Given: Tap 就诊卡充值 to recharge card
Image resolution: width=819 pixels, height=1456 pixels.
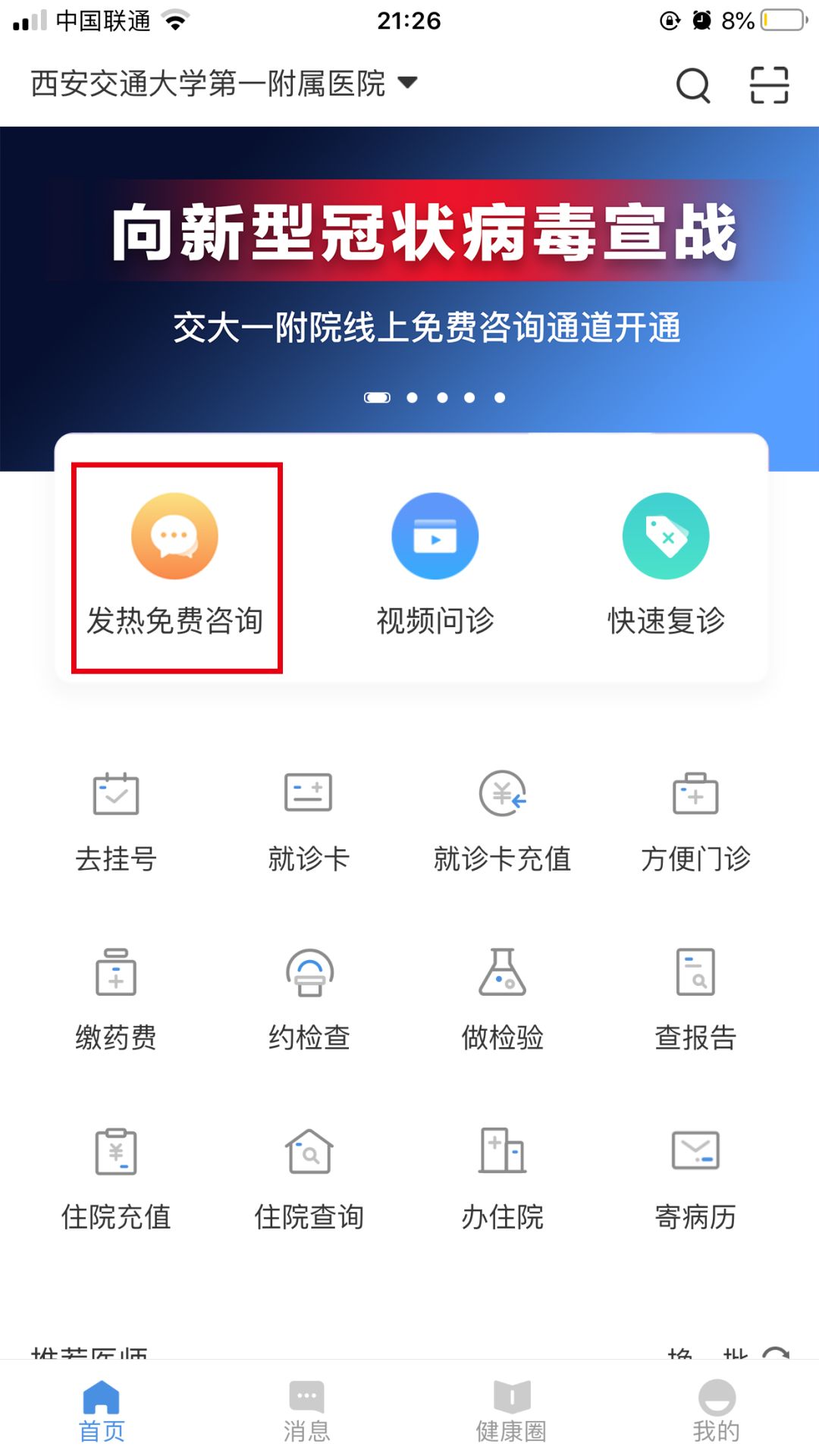Looking at the screenshot, I should click(502, 821).
